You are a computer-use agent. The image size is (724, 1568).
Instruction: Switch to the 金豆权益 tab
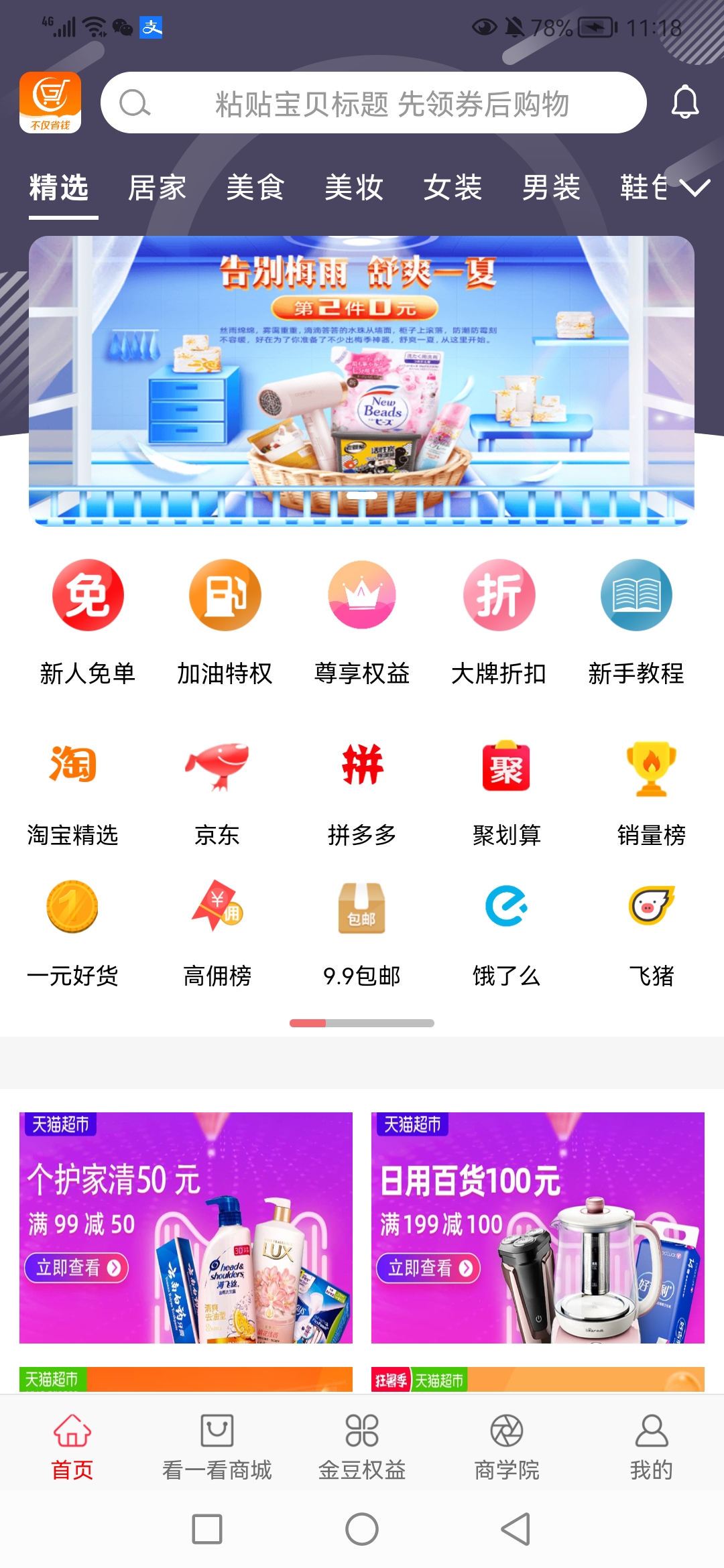(x=362, y=1445)
